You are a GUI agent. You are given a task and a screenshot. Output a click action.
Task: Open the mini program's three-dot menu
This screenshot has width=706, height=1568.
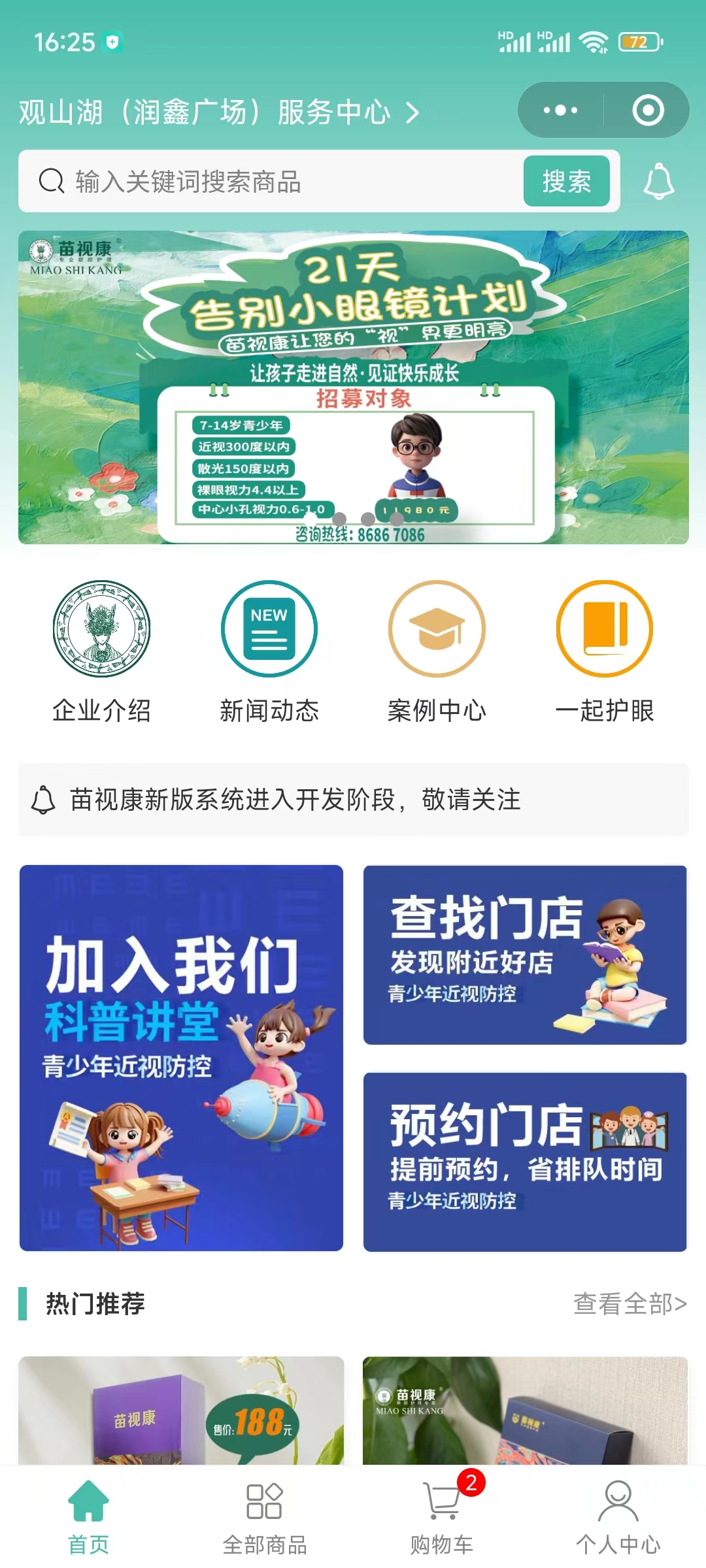point(560,110)
